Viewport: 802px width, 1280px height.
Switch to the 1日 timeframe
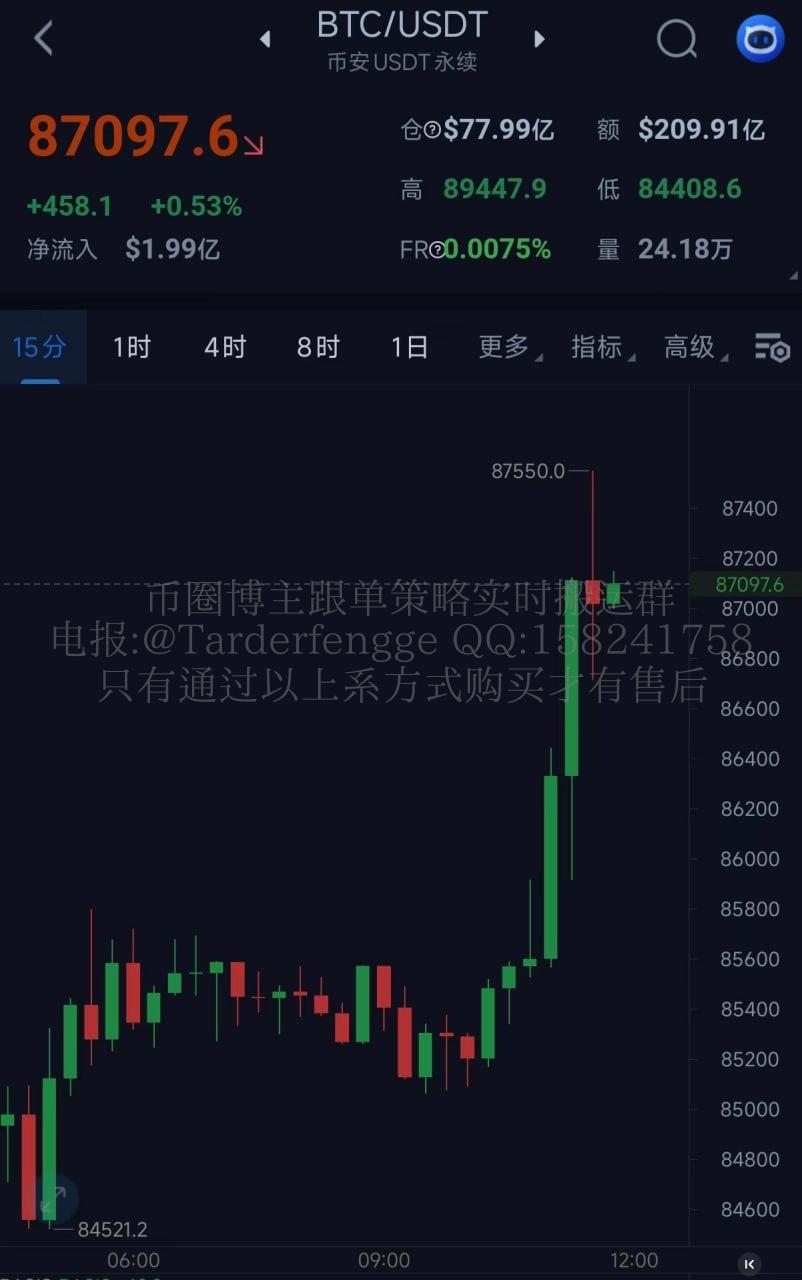(409, 347)
